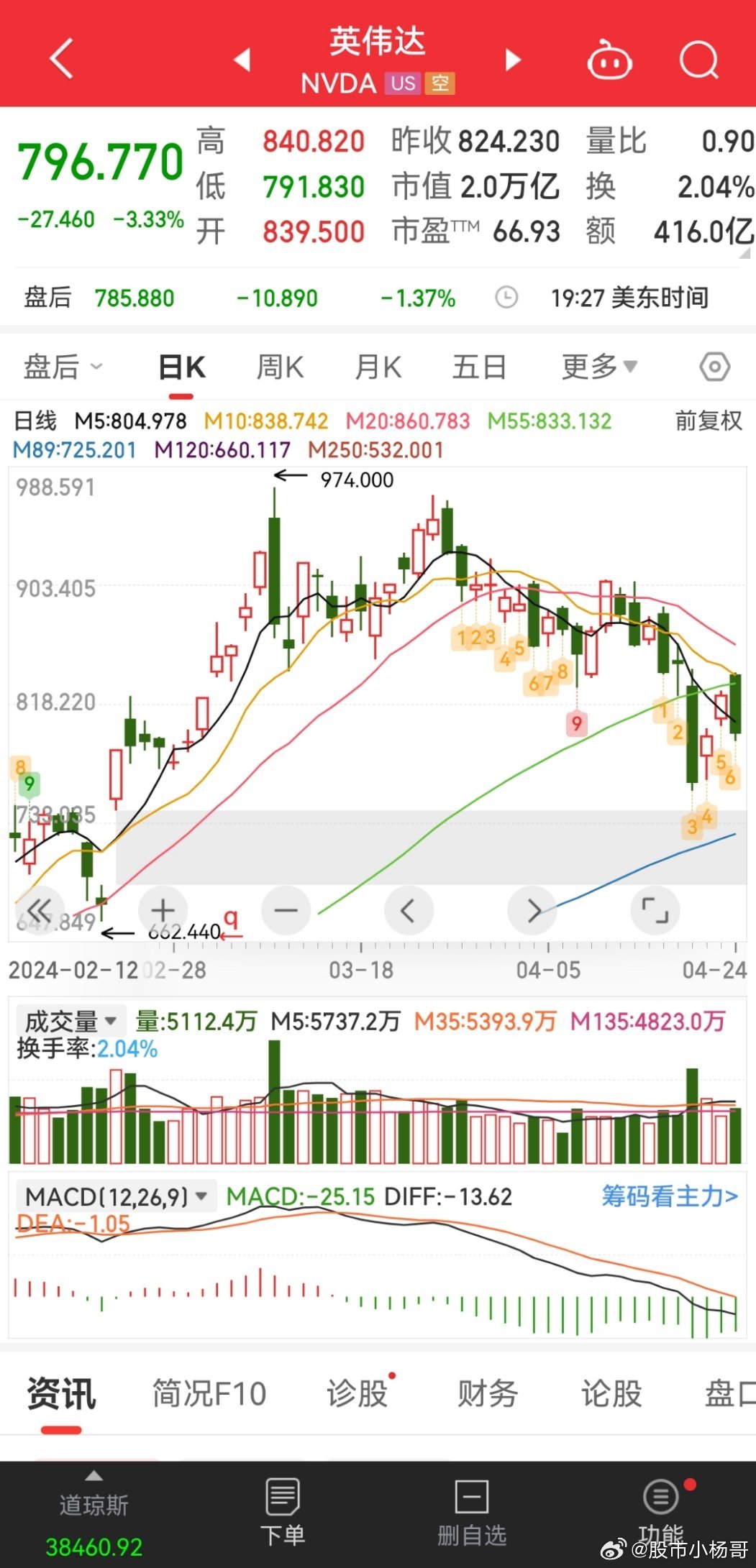
Task: Open 下单 to place an order
Action: coord(283,1513)
